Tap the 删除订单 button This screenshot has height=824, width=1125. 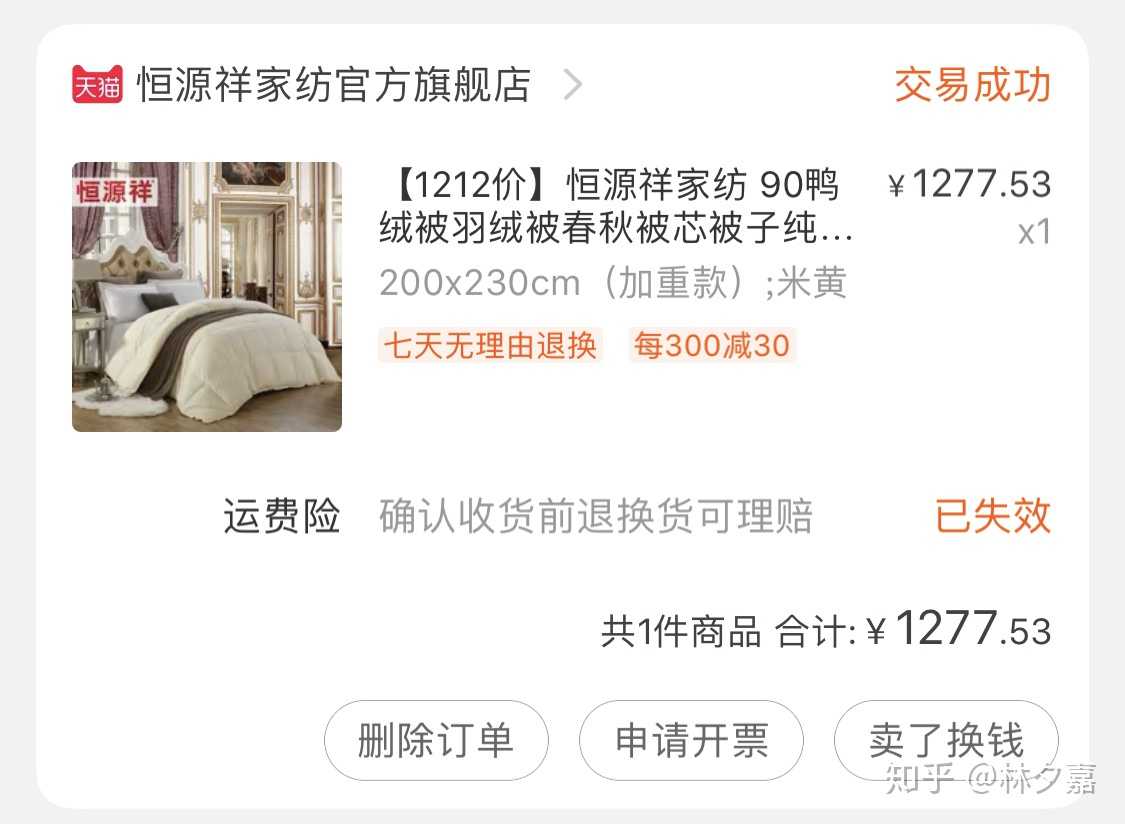click(436, 741)
